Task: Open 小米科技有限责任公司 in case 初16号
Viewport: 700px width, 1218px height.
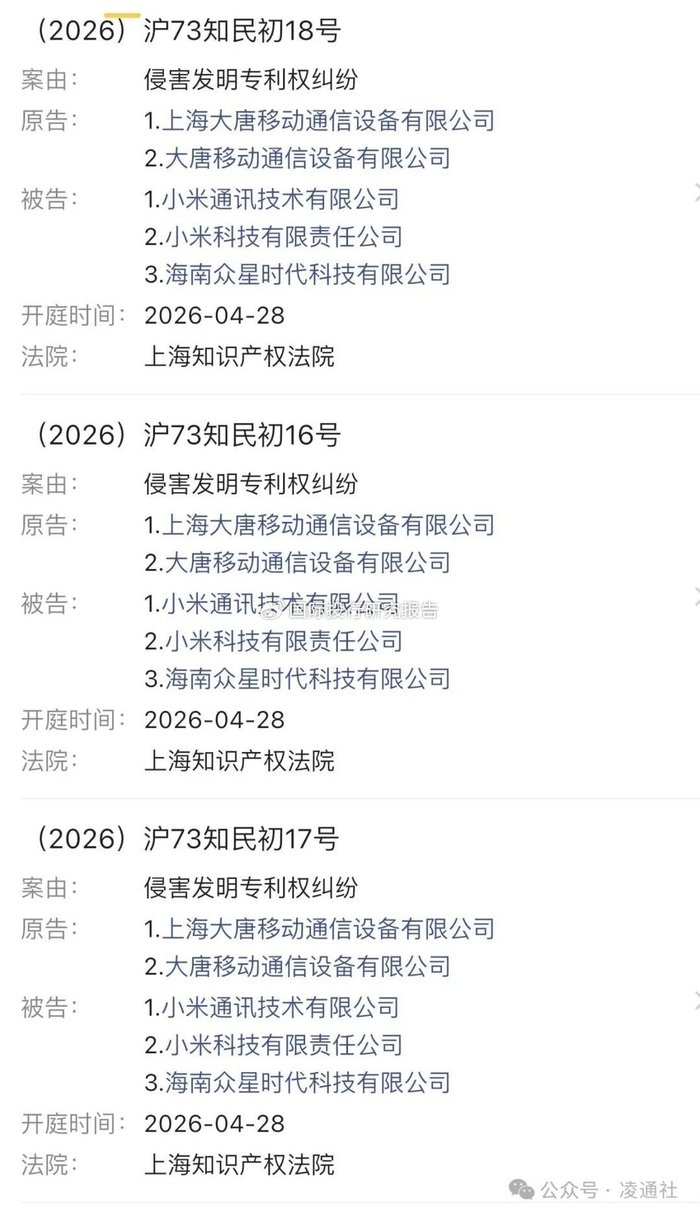Action: [282, 641]
